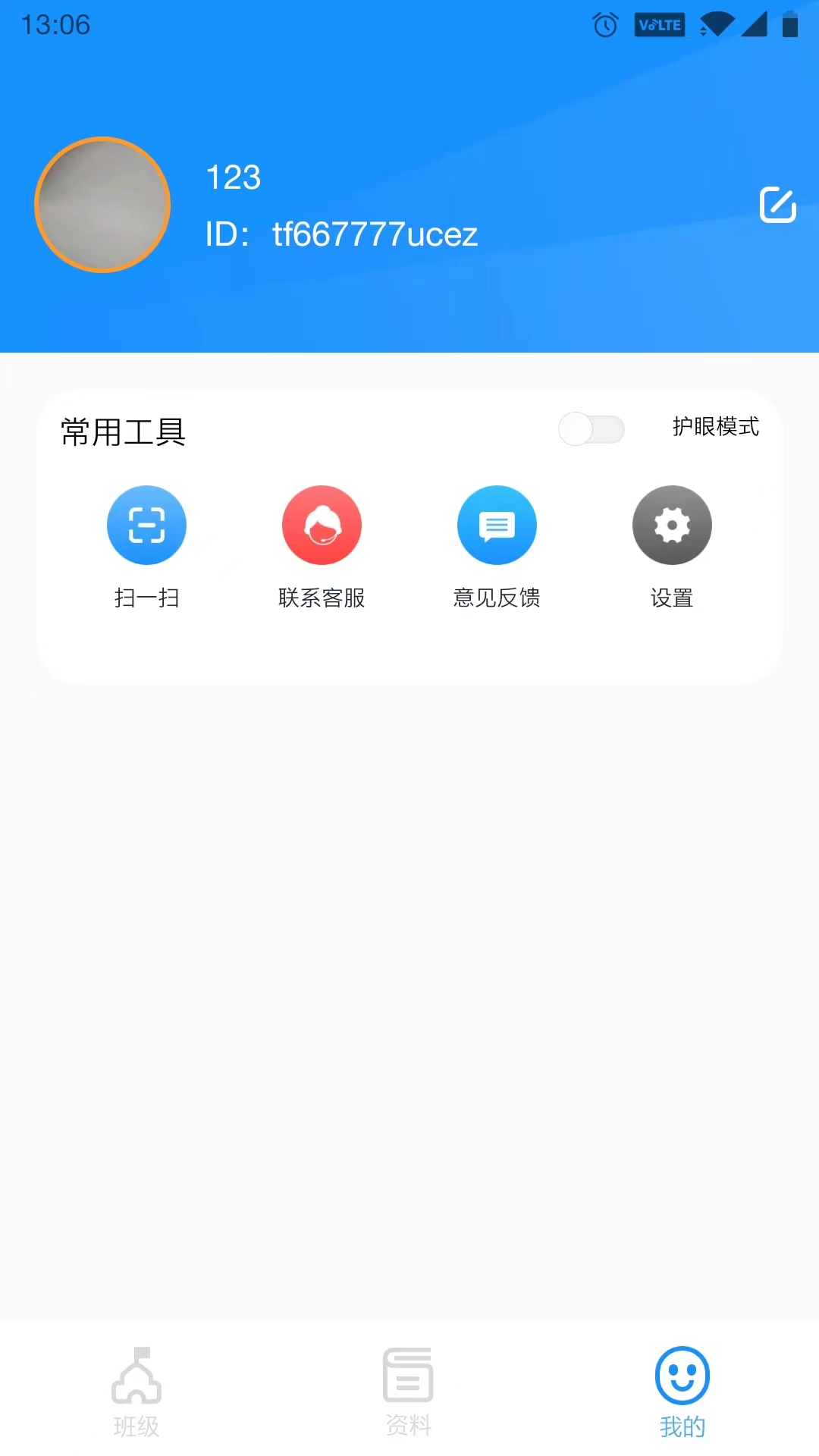This screenshot has height=1456, width=819.
Task: Tap the profile avatar picture
Action: coord(102,205)
